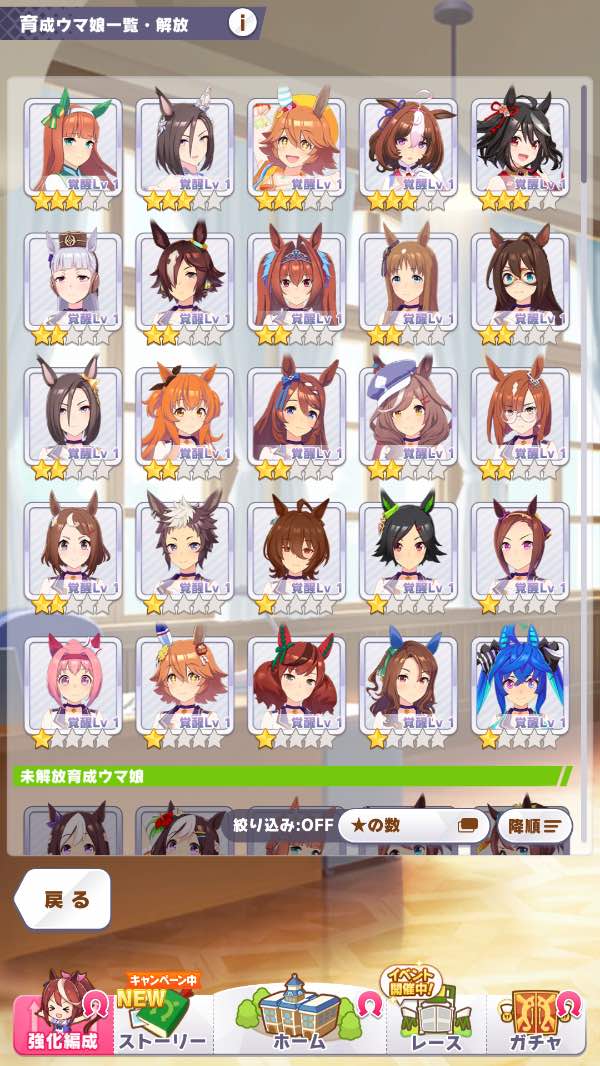The height and width of the screenshot is (1066, 600).
Task: Select the black-haired character with red ribbon
Action: [x=520, y=147]
